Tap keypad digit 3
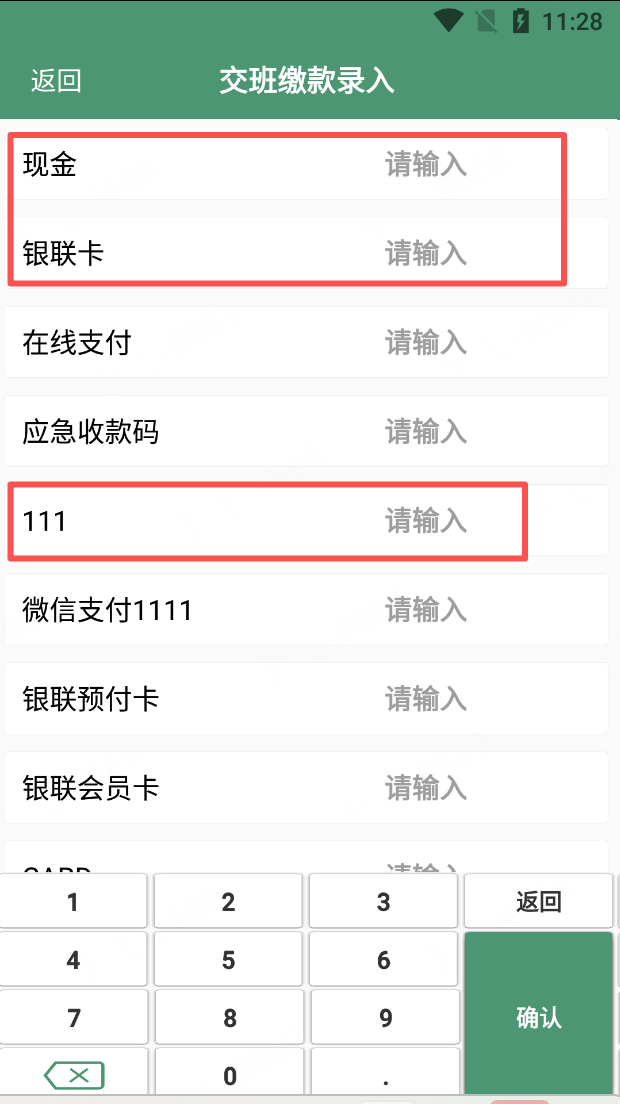This screenshot has width=620, height=1104. point(384,902)
